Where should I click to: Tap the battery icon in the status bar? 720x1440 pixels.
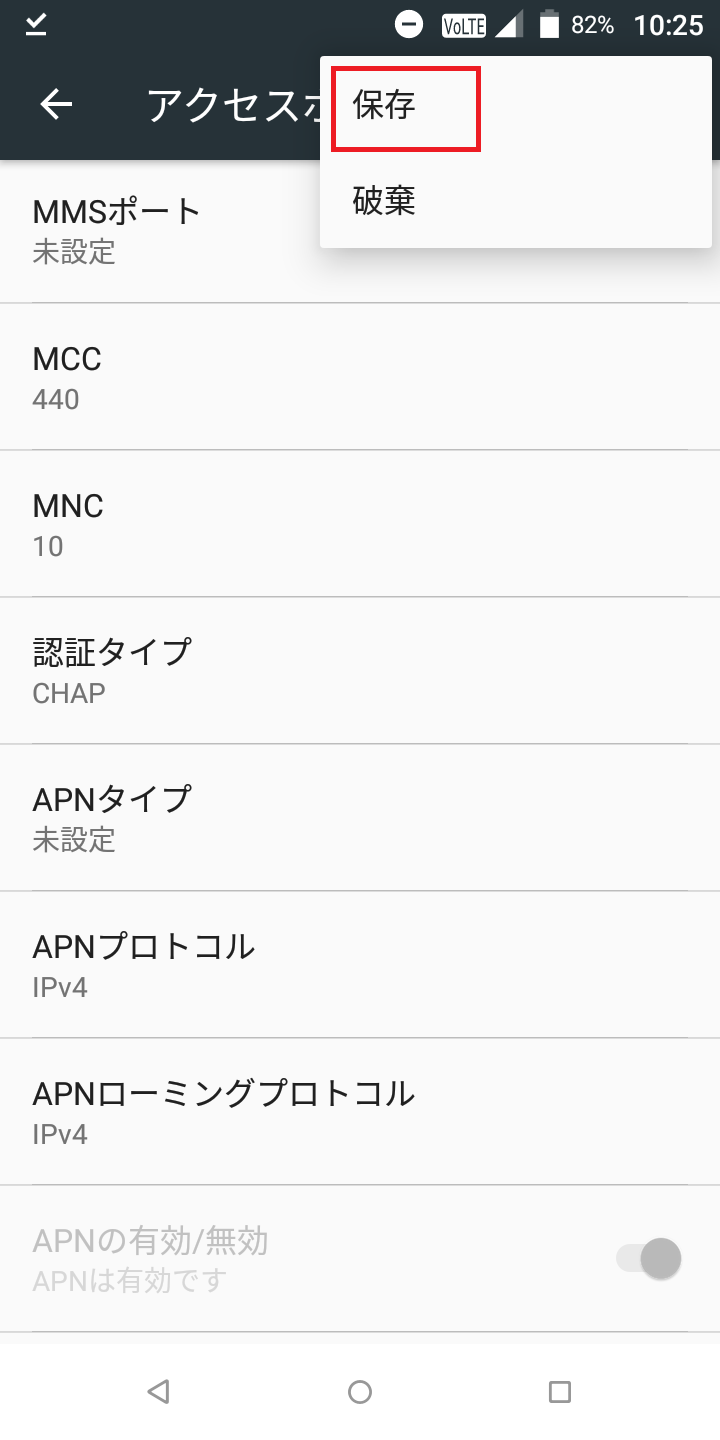coord(549,23)
